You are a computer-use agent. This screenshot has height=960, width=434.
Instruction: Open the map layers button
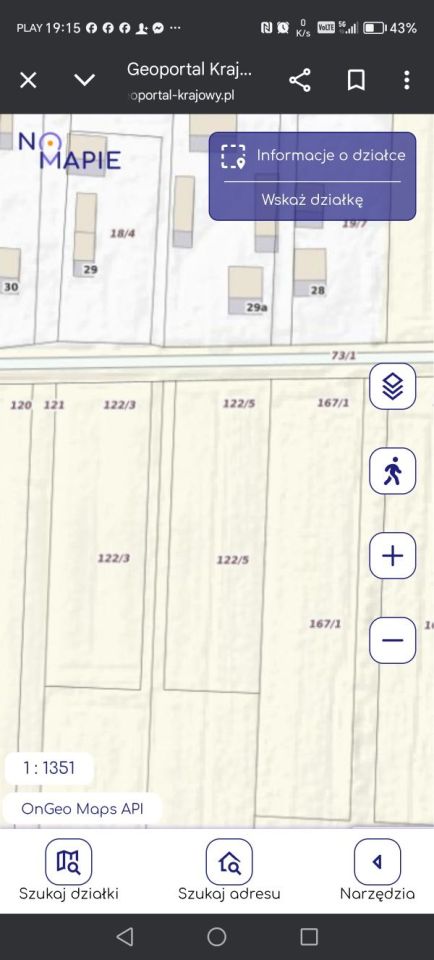pyautogui.click(x=392, y=386)
